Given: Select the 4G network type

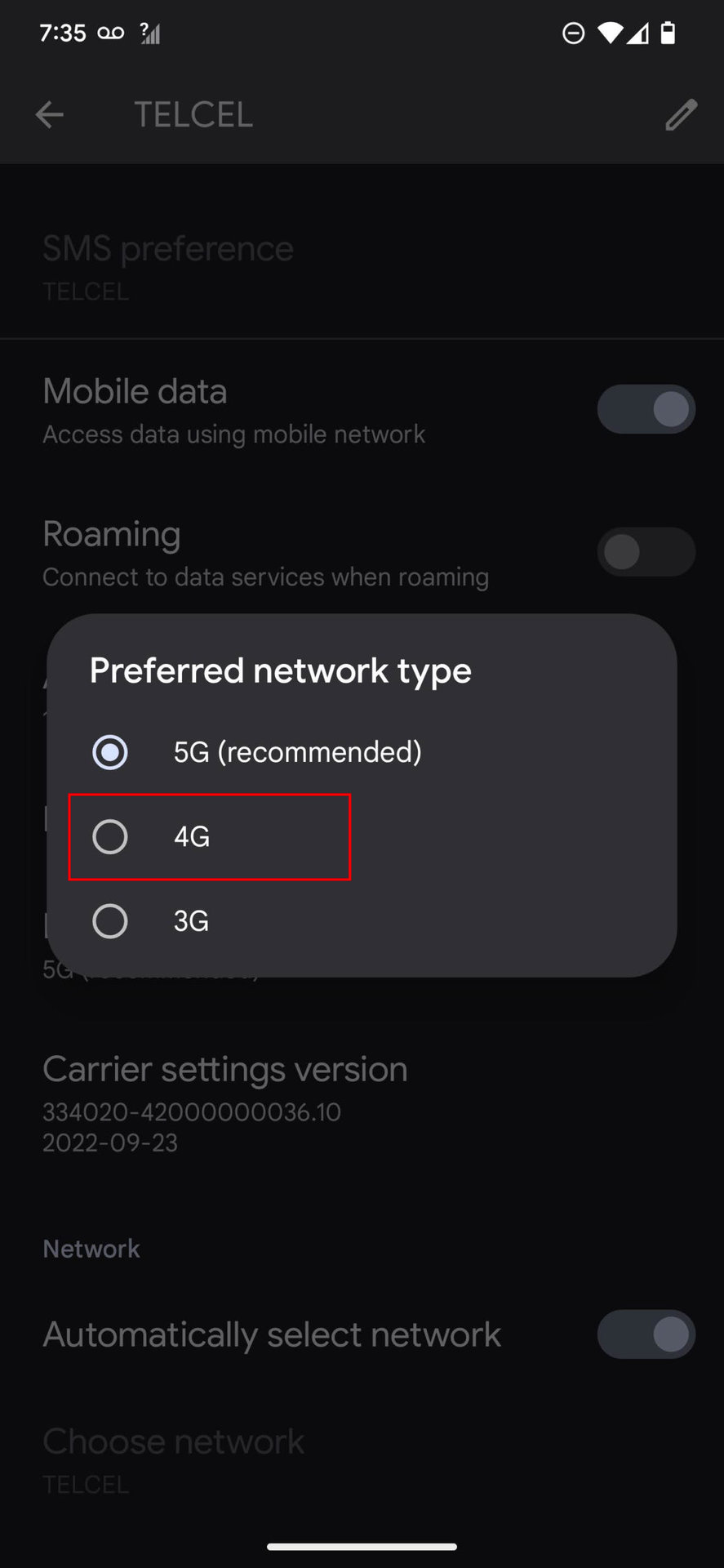Looking at the screenshot, I should 110,836.
